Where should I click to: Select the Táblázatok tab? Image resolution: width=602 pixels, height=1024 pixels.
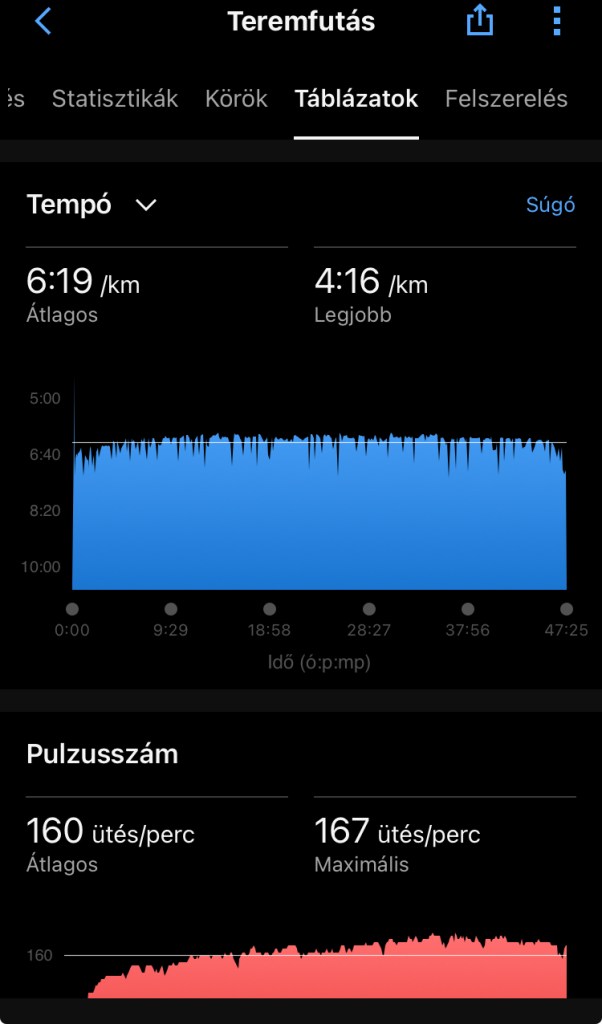(356, 99)
